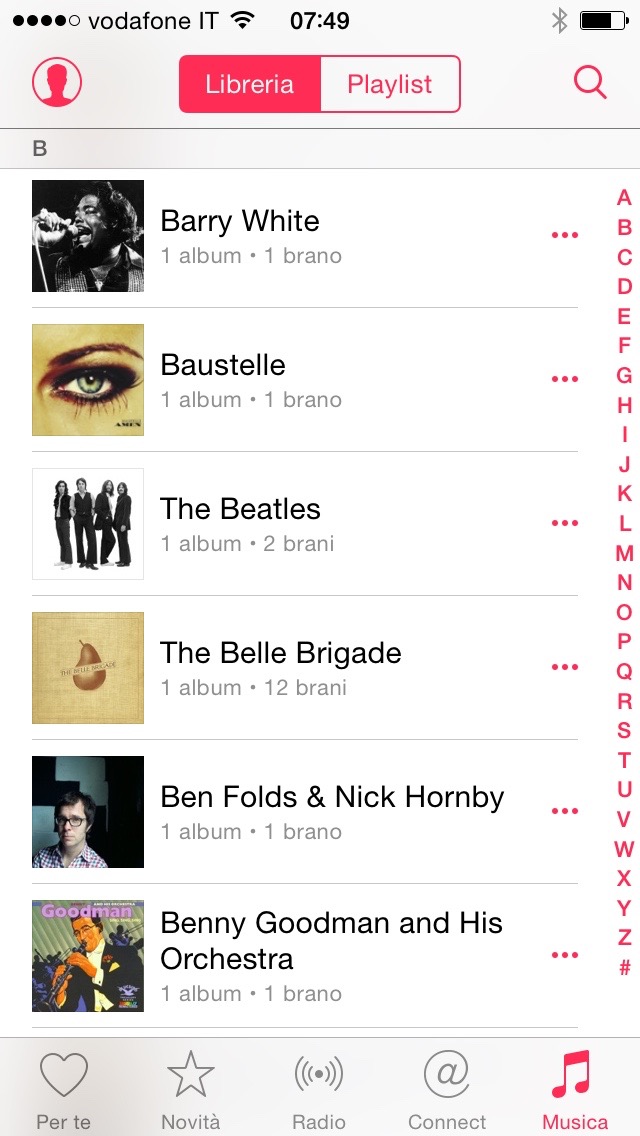
Task: View The Beatles in library
Action: click(240, 524)
